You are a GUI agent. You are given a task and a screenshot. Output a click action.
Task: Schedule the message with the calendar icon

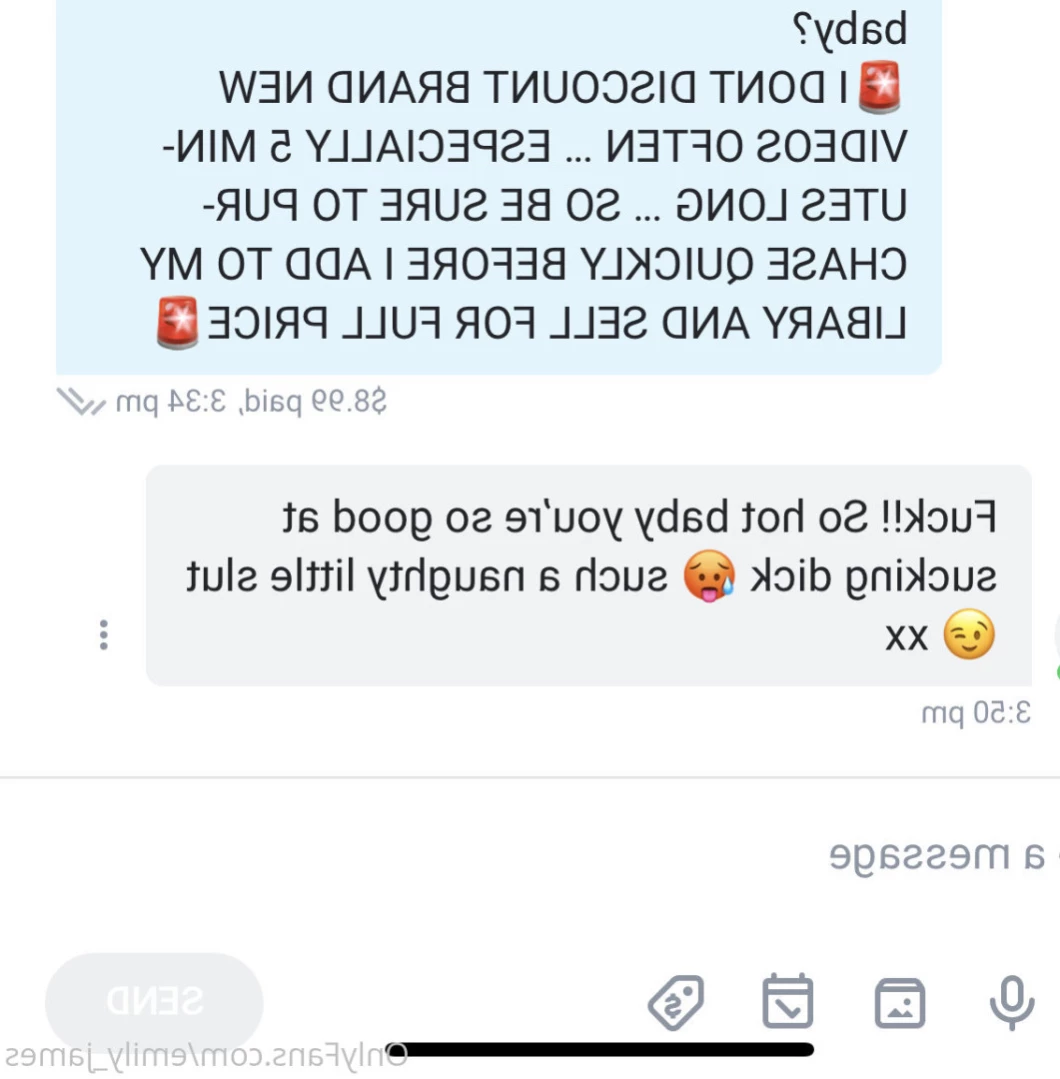coord(788,1001)
